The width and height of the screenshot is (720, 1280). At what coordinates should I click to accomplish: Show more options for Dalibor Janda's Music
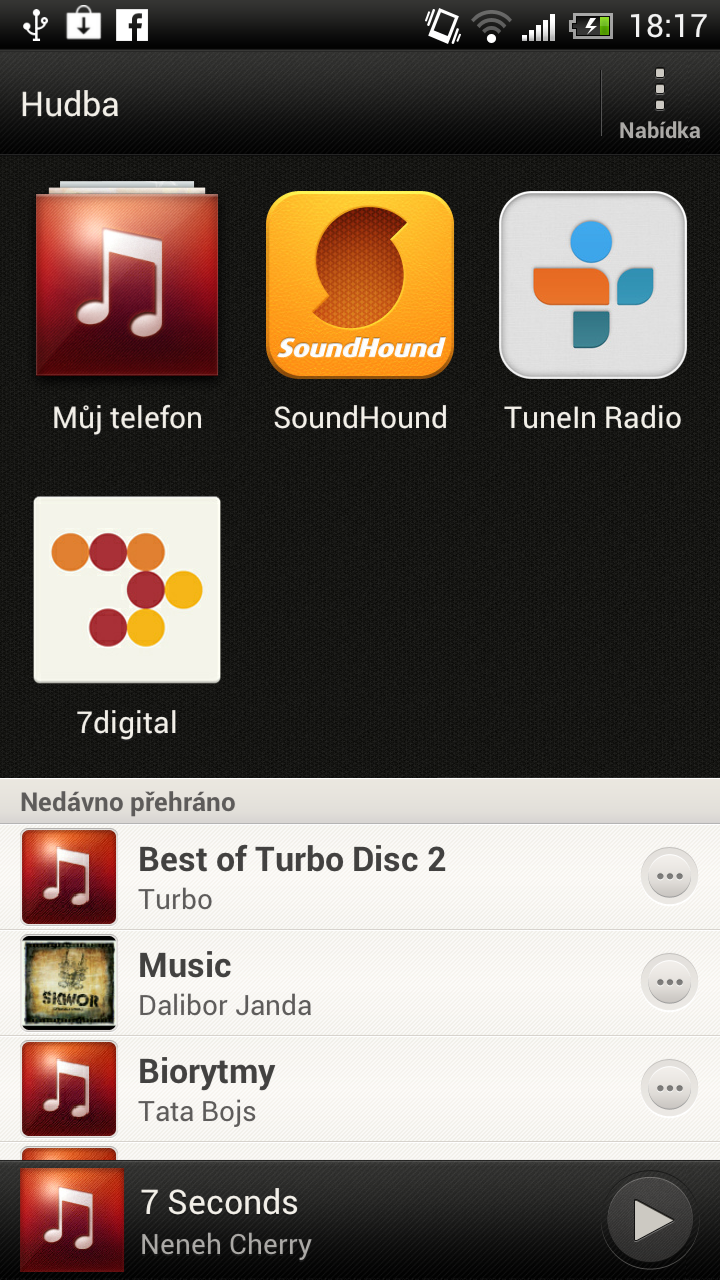coord(669,983)
